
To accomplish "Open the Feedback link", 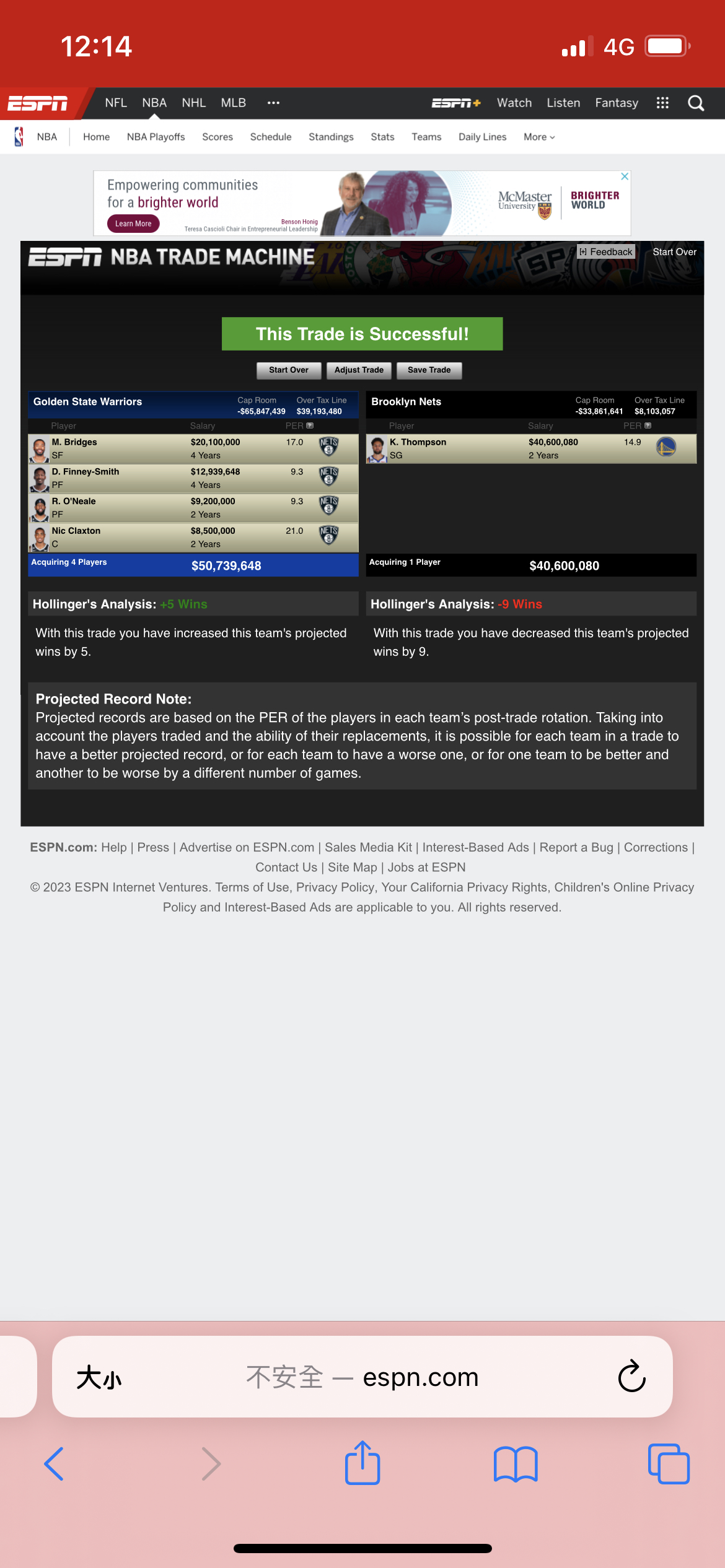I will [x=606, y=252].
